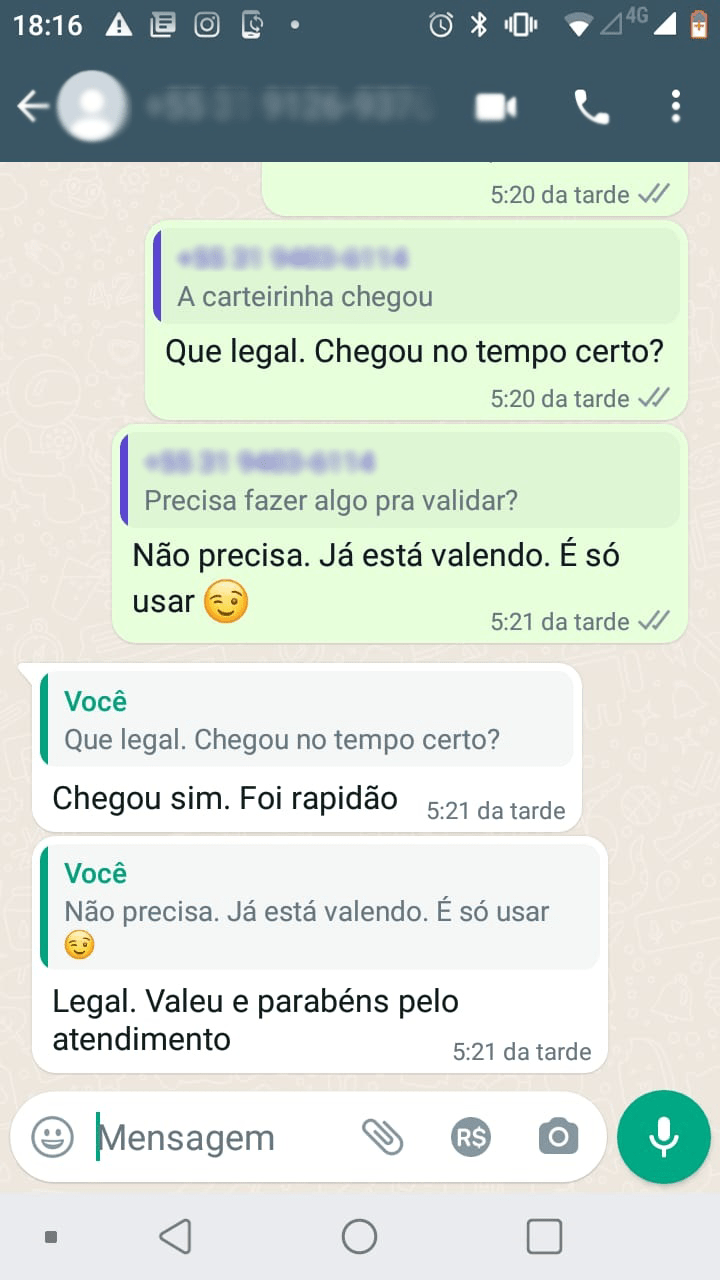Jump to quoted "Não precisa. Já está valendo"
The height and width of the screenshot is (1280, 720).
point(320,906)
